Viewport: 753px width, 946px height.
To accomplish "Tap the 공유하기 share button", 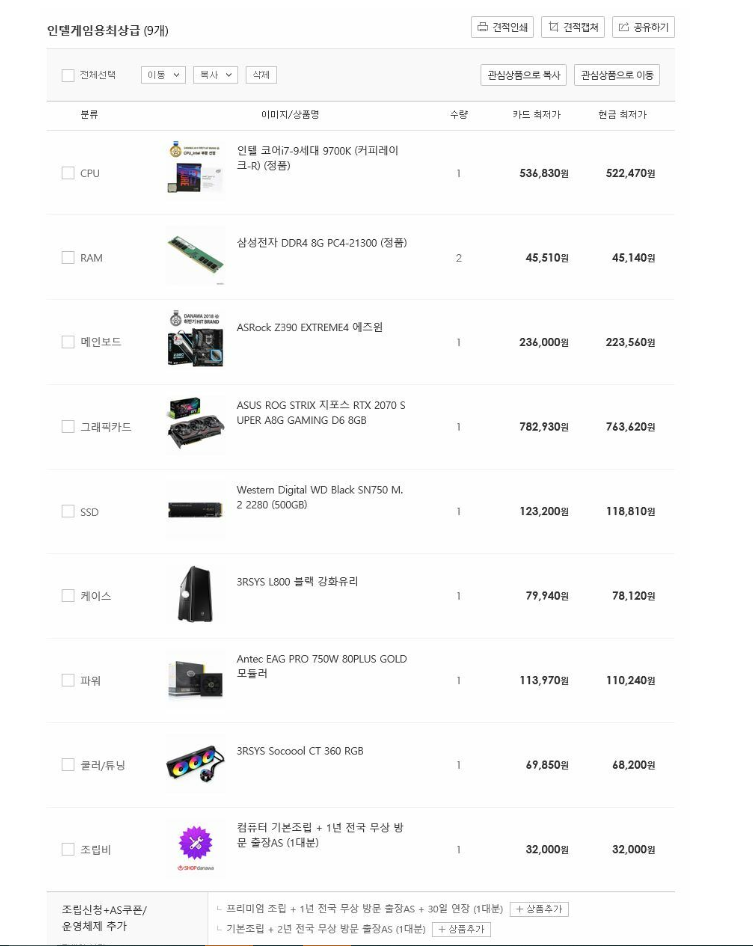I will (643, 27).
